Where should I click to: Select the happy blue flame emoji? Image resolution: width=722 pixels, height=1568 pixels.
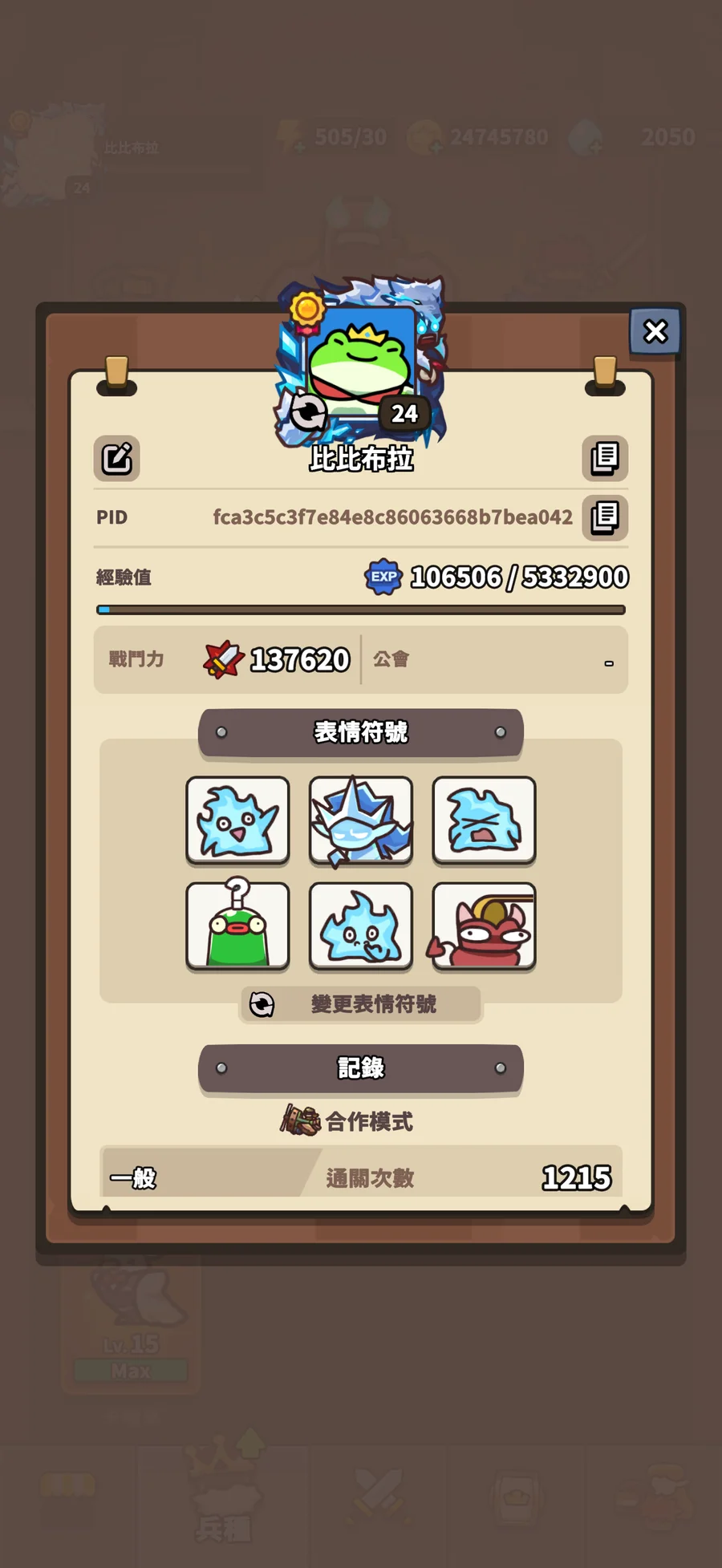click(x=237, y=820)
